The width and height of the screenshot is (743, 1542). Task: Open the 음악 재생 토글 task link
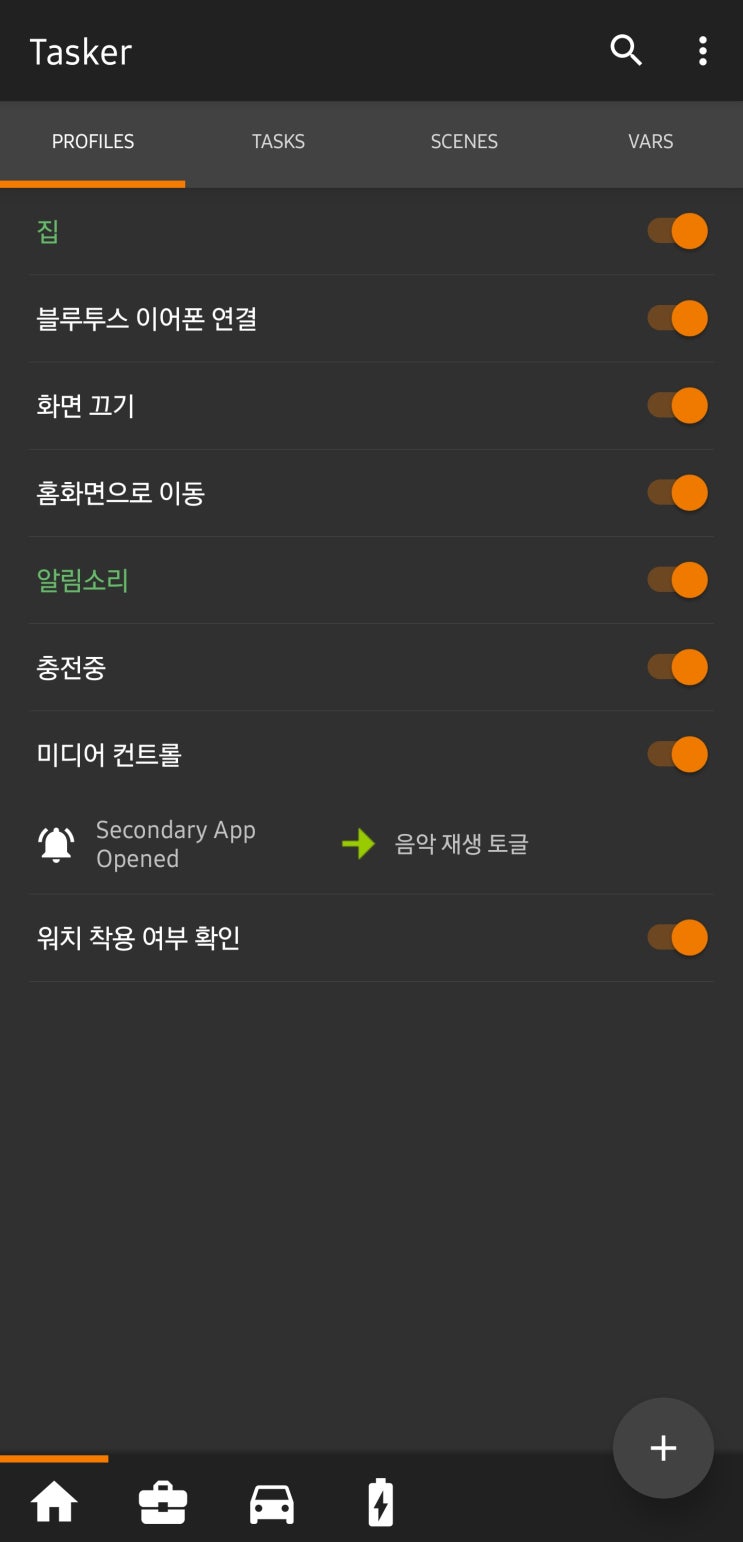(x=461, y=843)
